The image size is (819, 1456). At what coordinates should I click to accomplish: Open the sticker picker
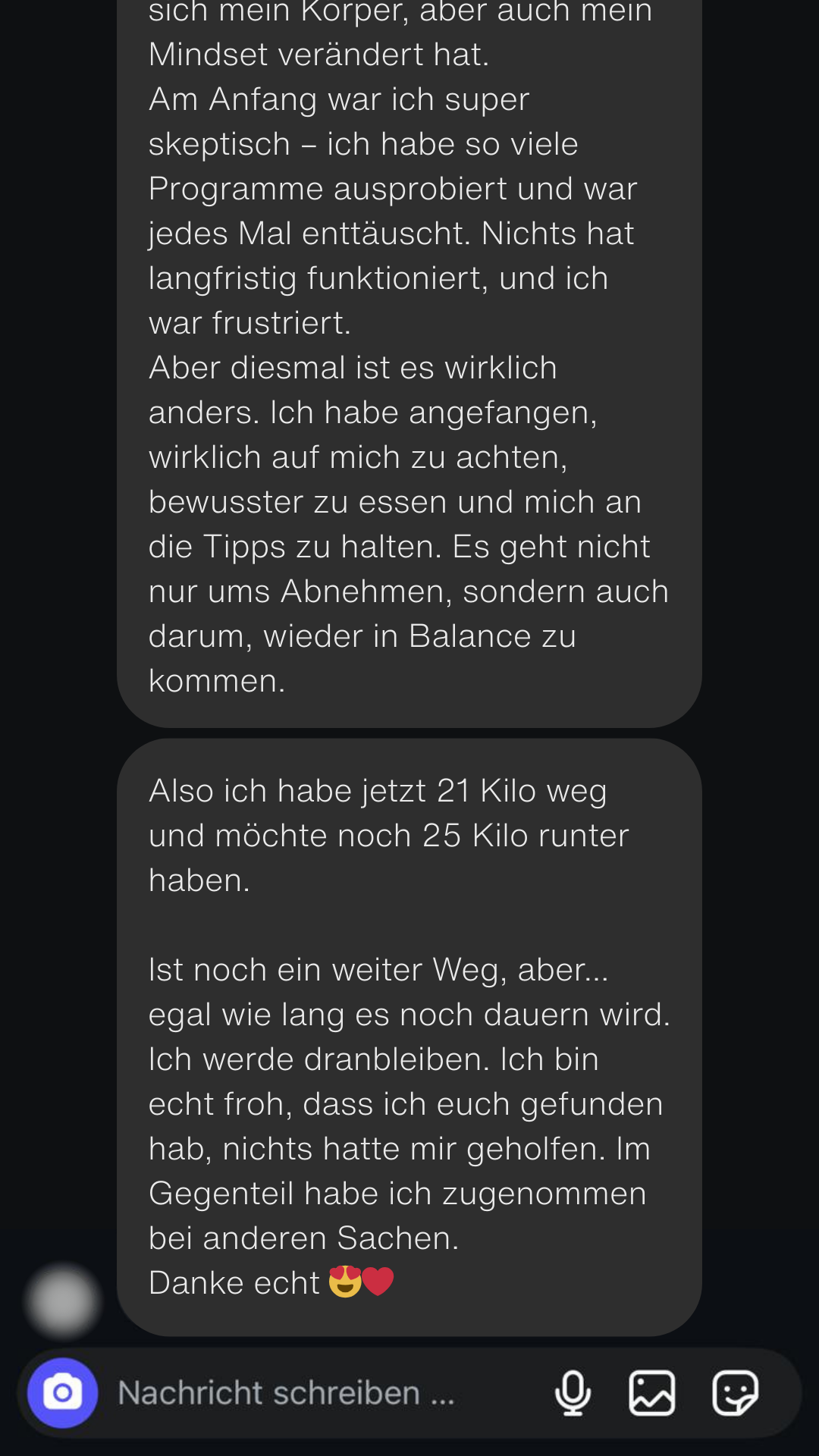[x=735, y=1392]
